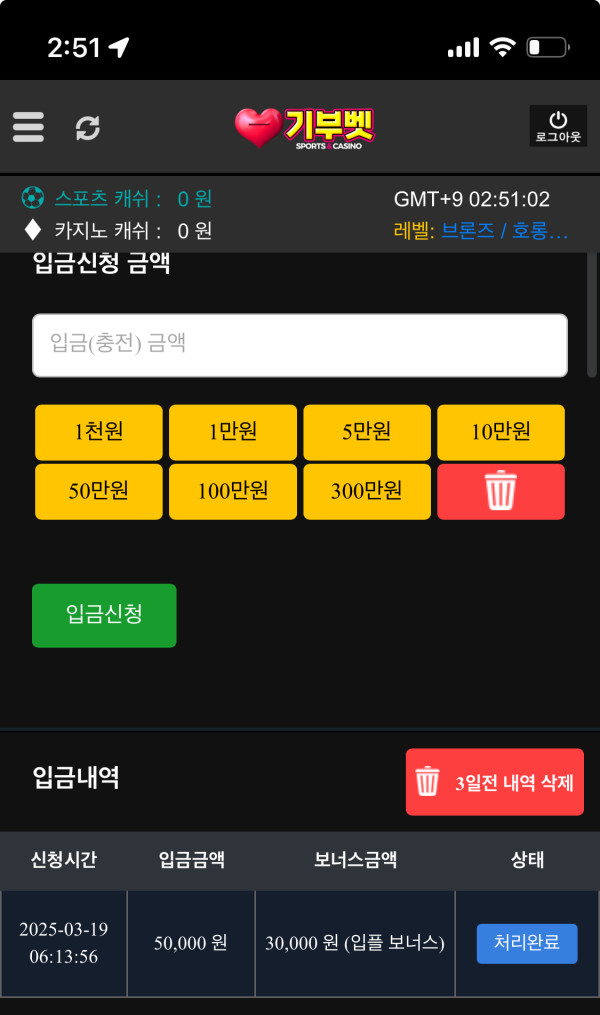Select the 300만원 amount button

[x=367, y=491]
